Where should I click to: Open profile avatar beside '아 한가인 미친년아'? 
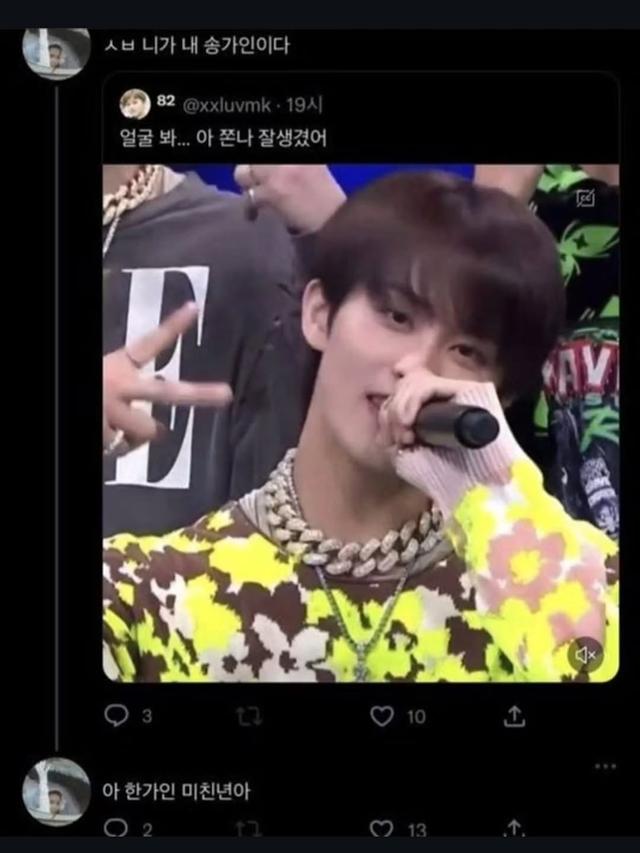[56, 791]
